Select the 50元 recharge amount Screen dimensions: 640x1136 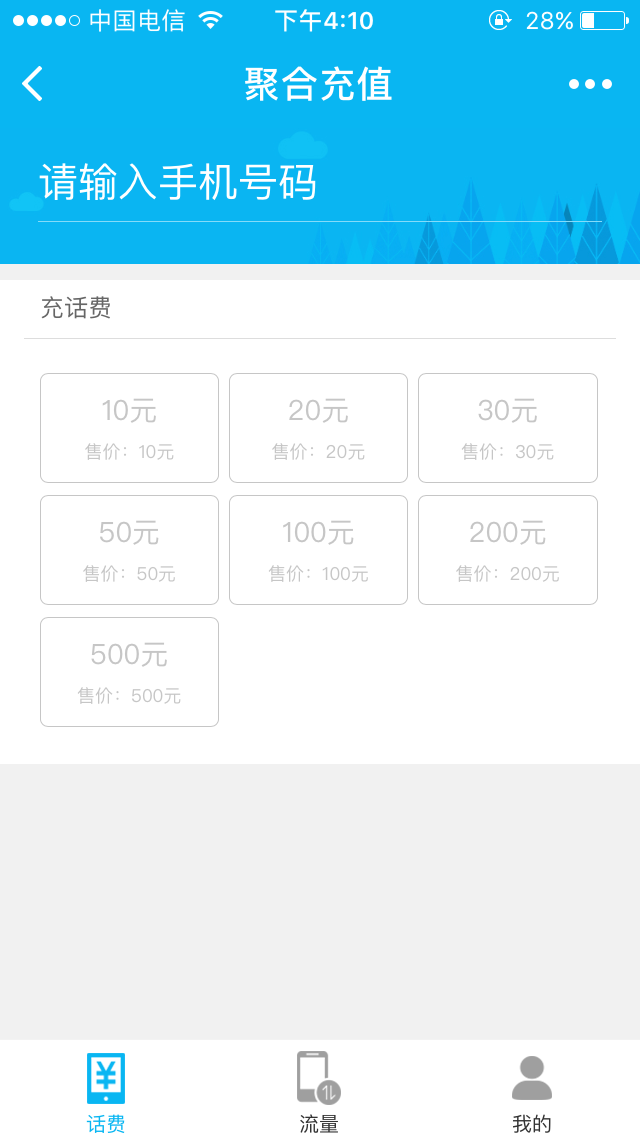[129, 550]
